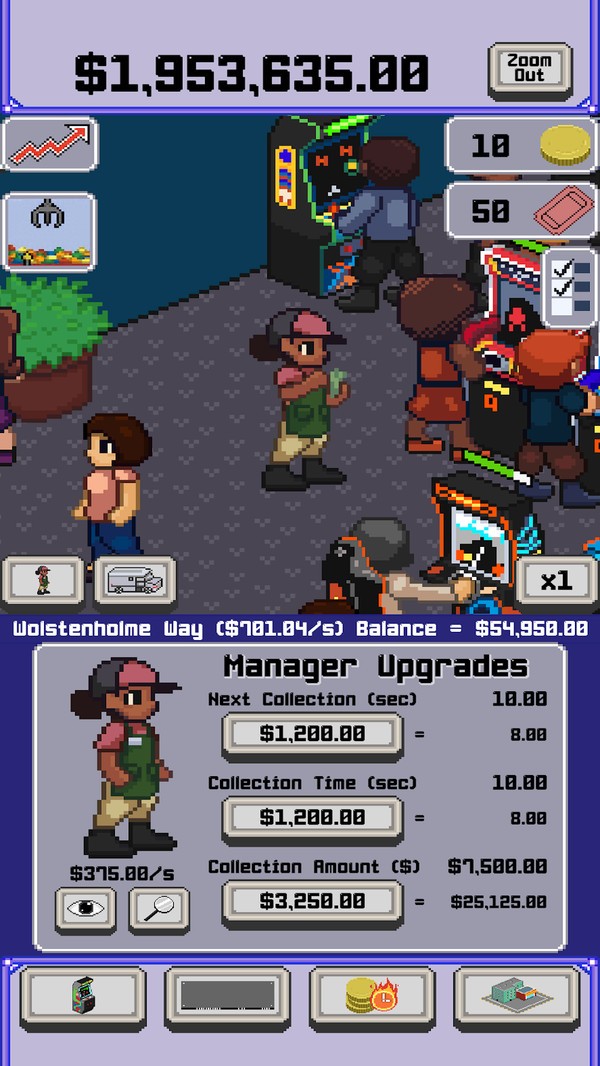Screen dimensions: 600x1066
Task: Open the blank gray bottom tab
Action: pyautogui.click(x=227, y=996)
